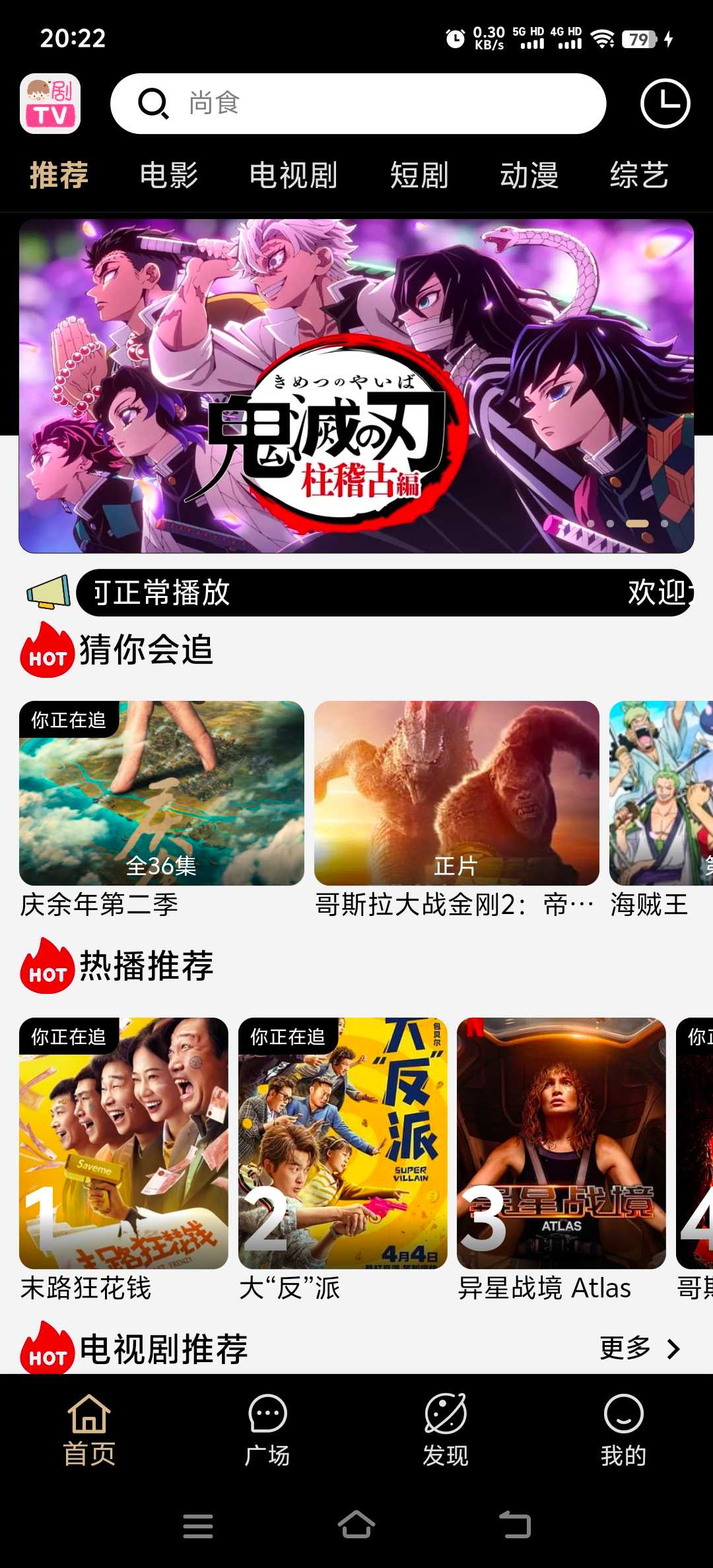Viewport: 713px width, 1568px height.
Task: Tap 更多 next to 电视剧推荐
Action: tap(638, 1348)
